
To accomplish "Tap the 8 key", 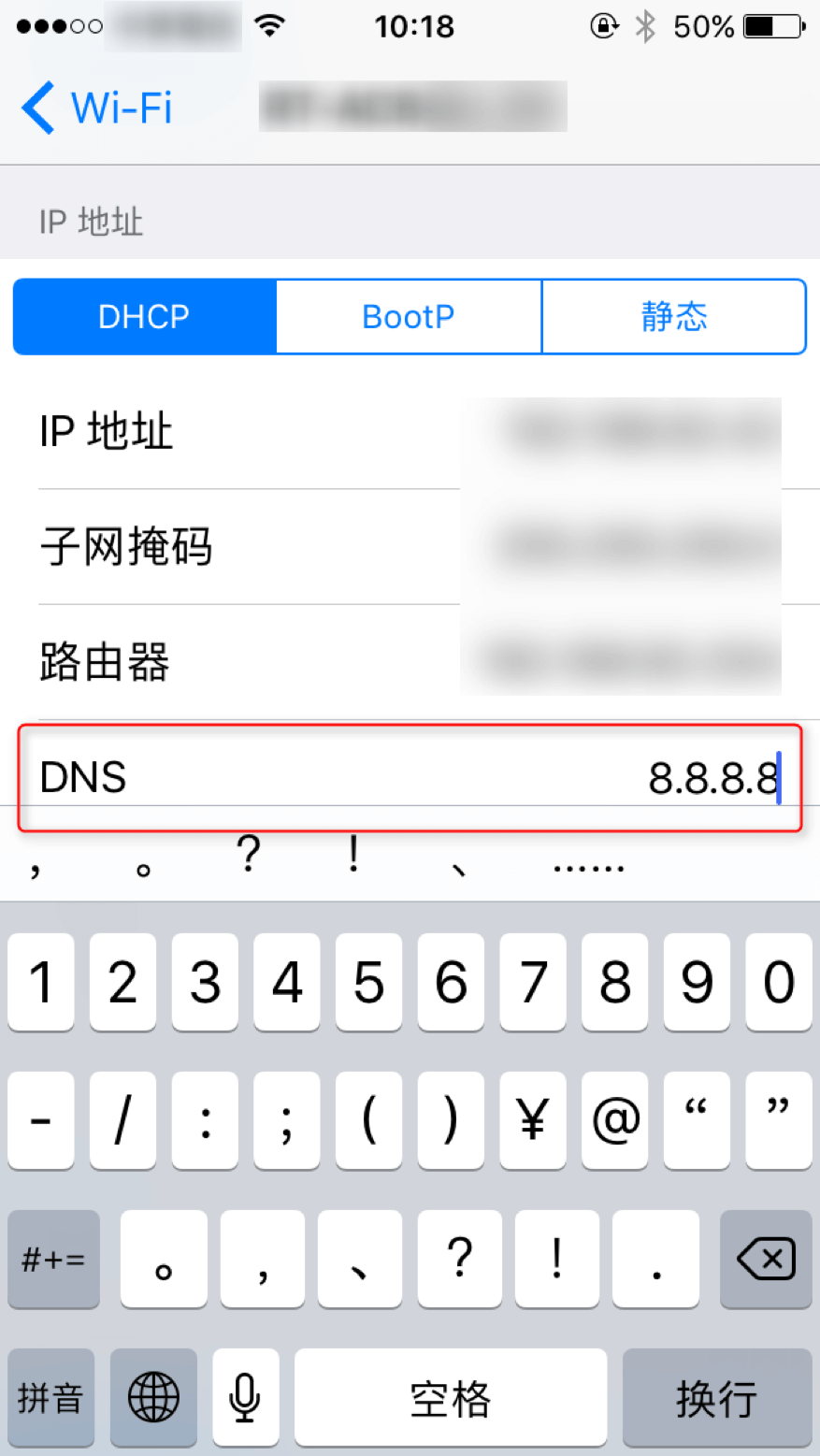I will click(x=614, y=983).
